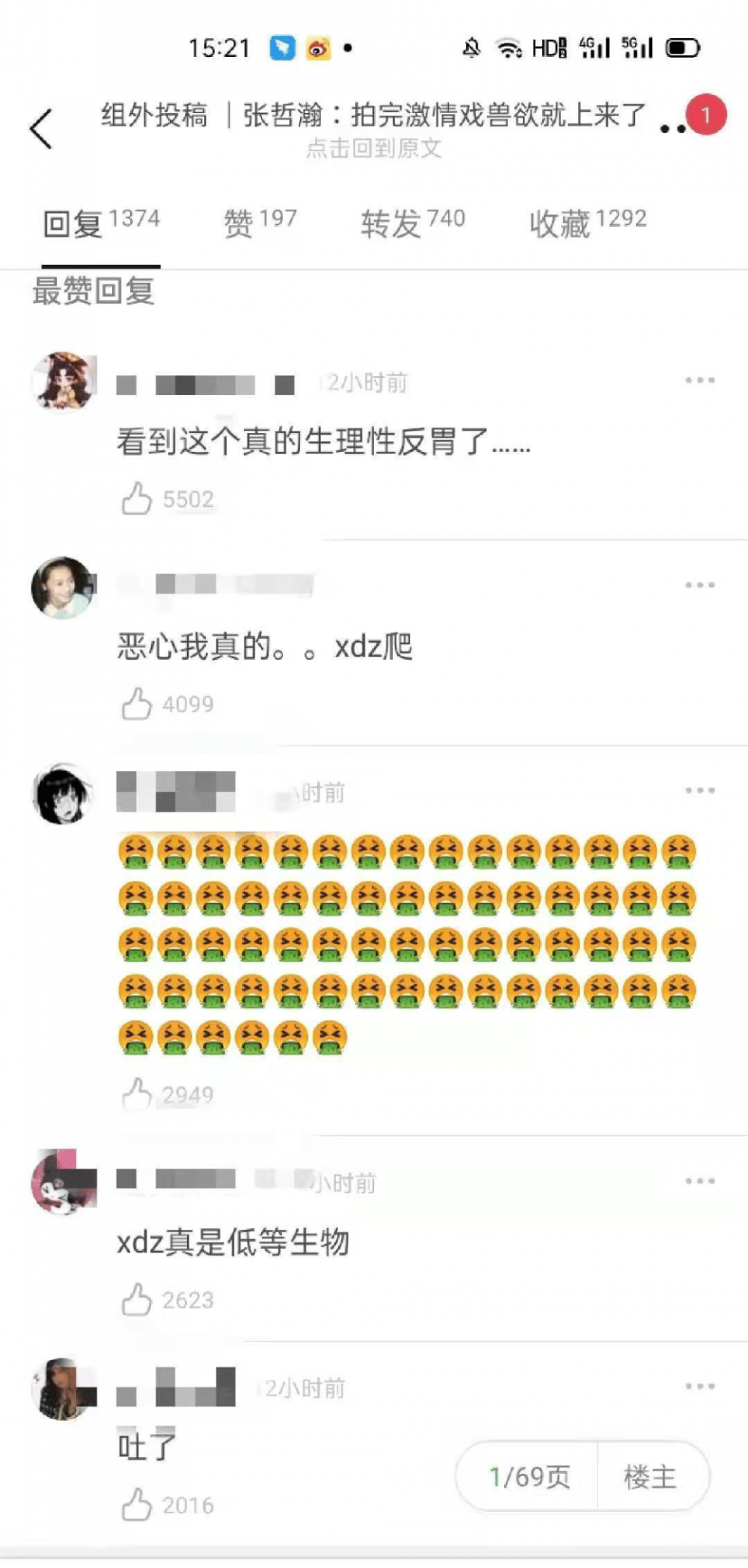Like the vomiting emoji comment
Screen dimensions: 748x1568
(x=137, y=1094)
